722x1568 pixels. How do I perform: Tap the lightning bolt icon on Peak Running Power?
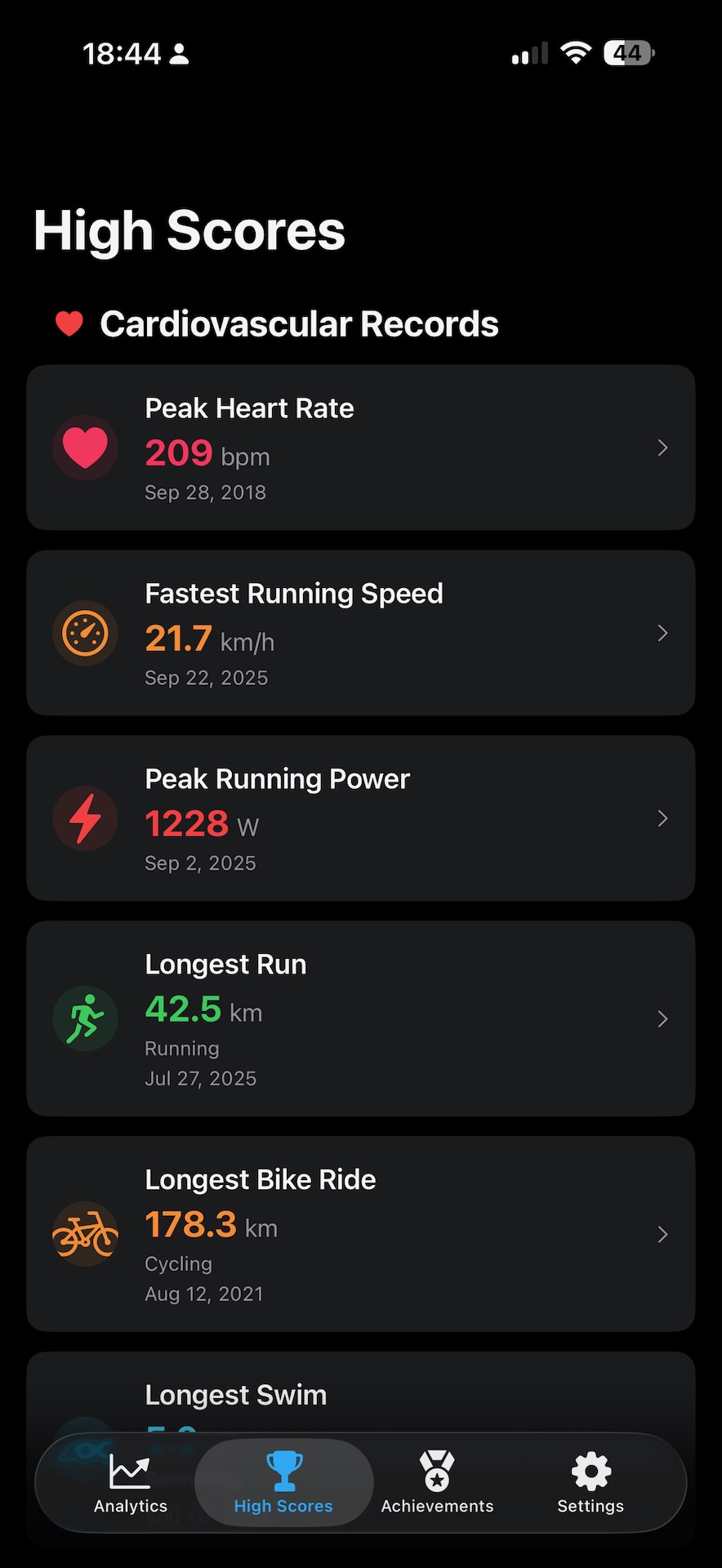point(85,818)
